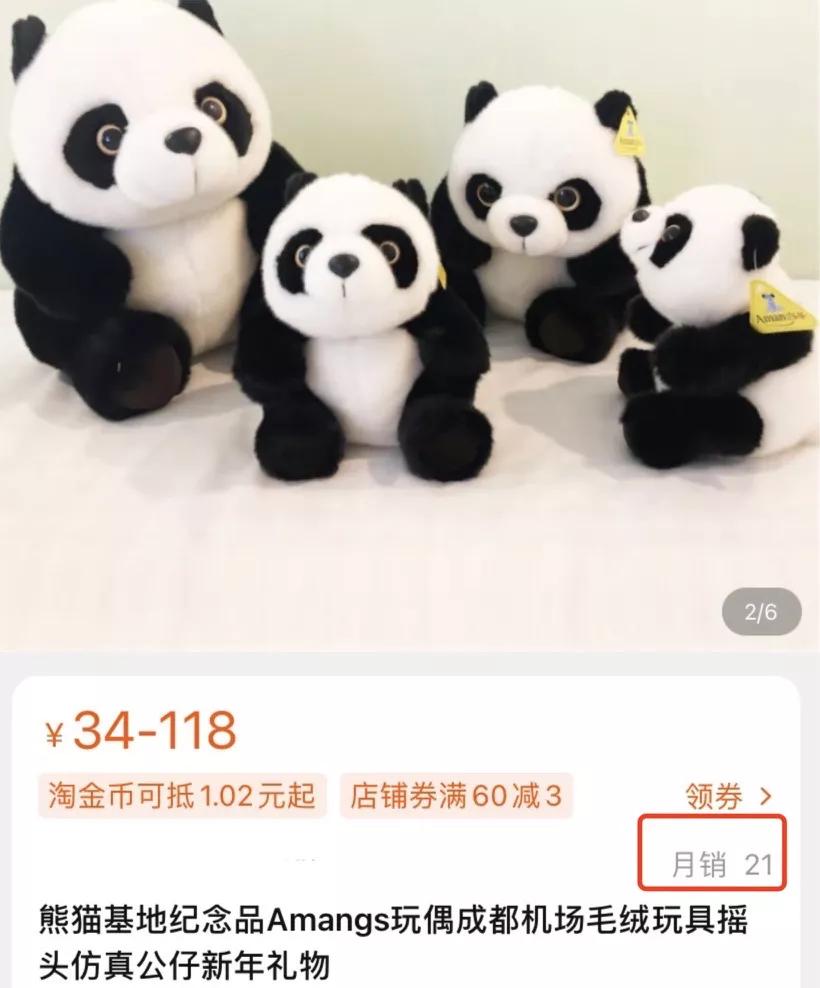Tap the 领券 coupon collection link
820x988 pixels.
click(x=715, y=793)
